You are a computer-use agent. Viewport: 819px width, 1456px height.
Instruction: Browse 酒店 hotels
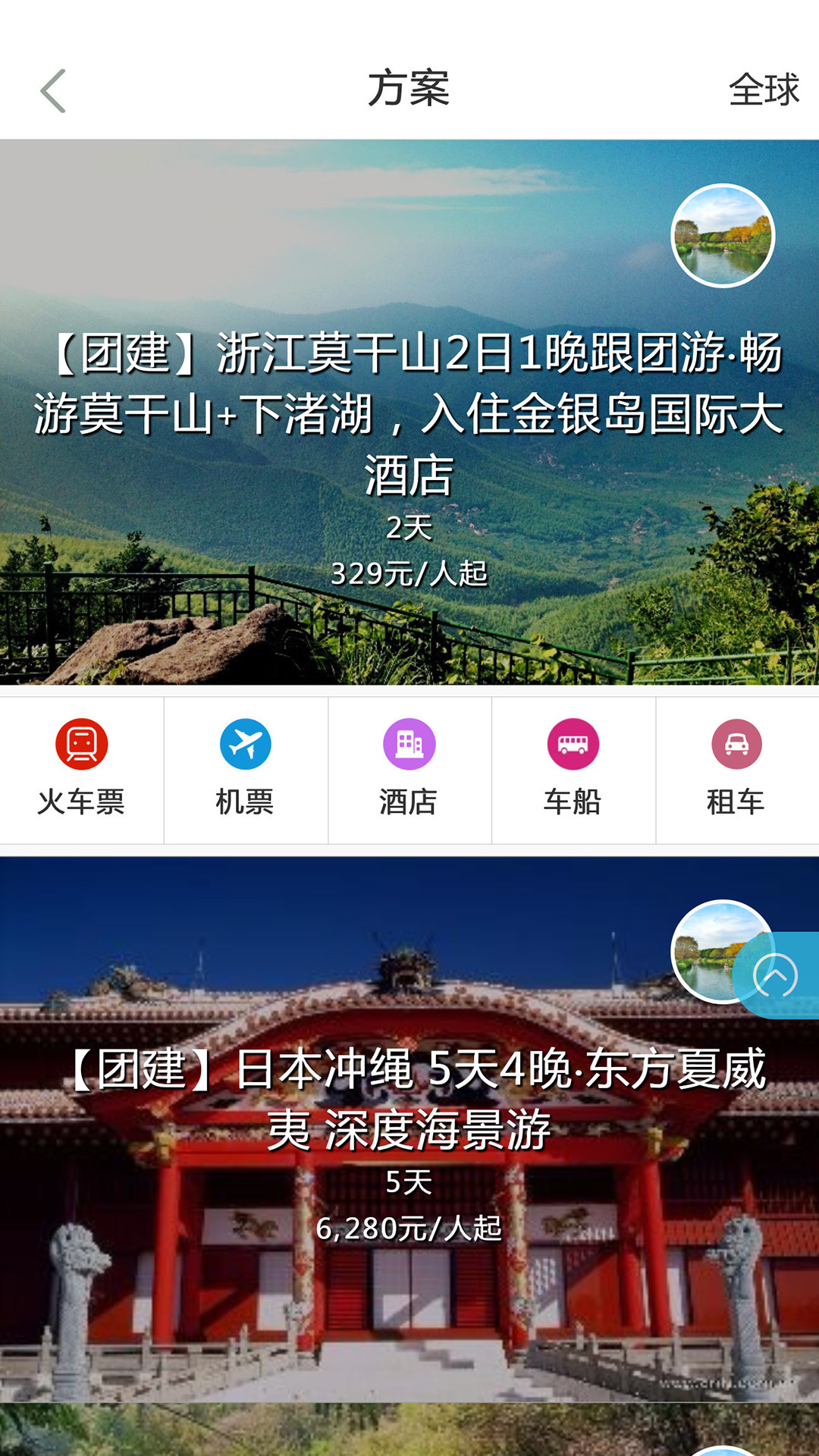coord(409,769)
